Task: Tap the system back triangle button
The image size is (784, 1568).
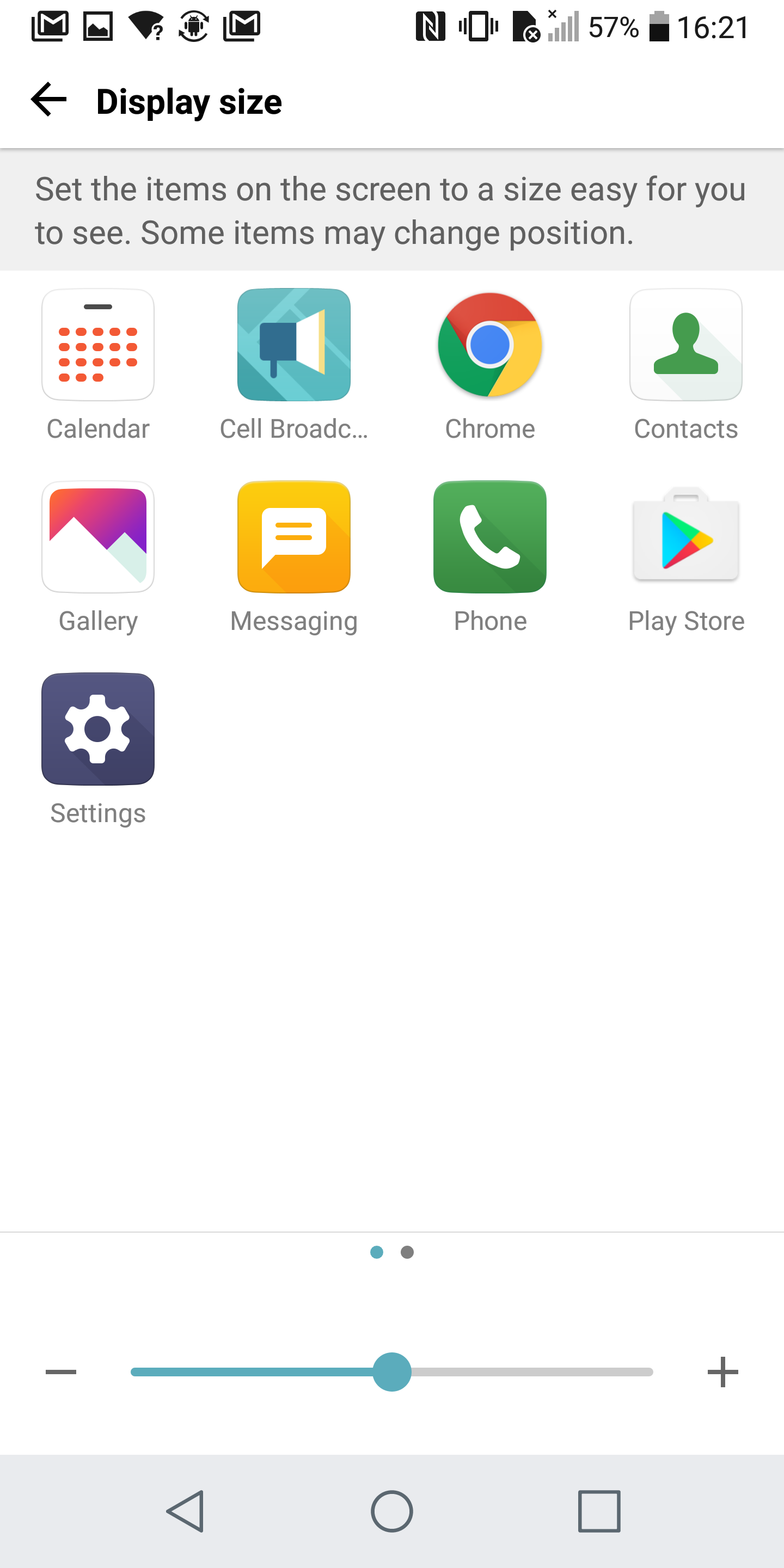Action: pyautogui.click(x=185, y=1511)
